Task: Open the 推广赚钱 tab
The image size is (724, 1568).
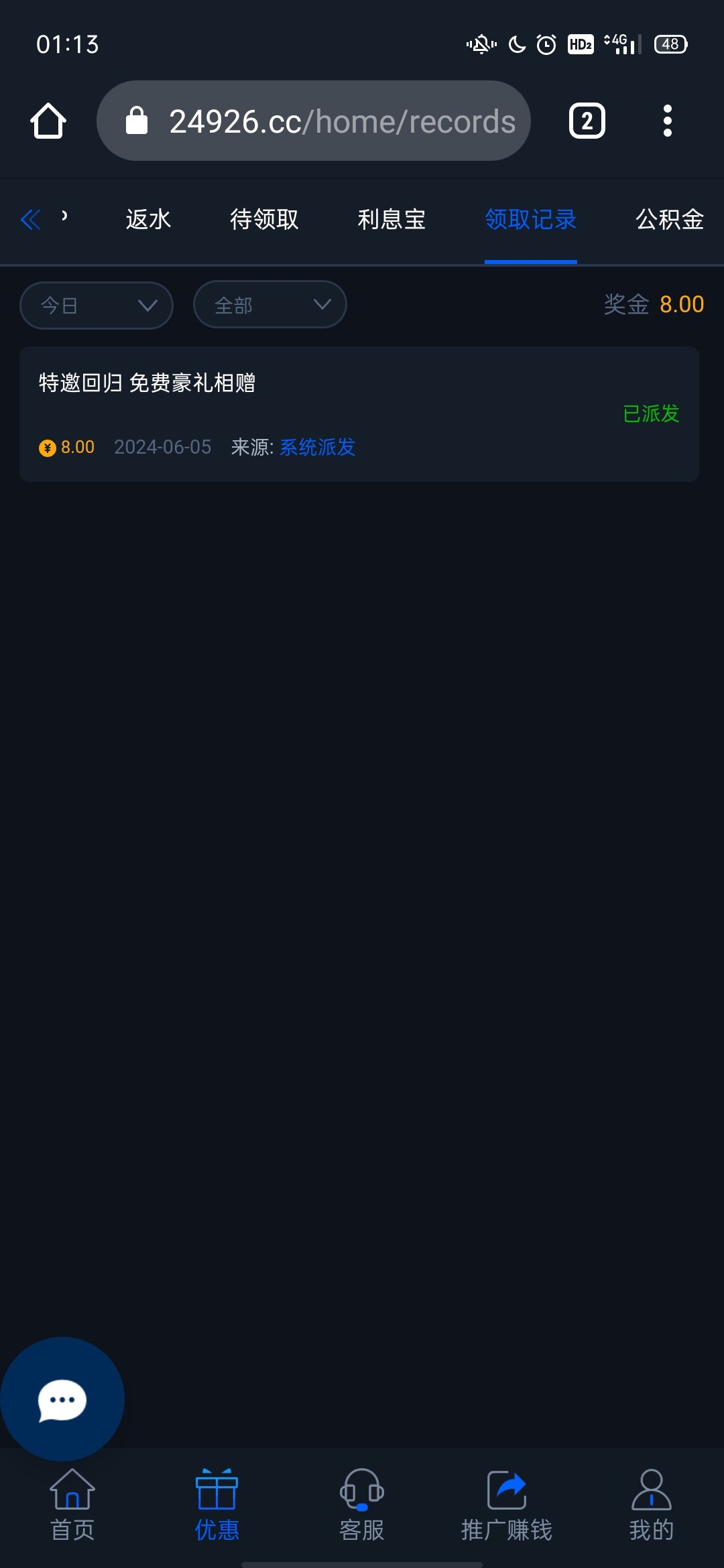Action: [x=506, y=1505]
